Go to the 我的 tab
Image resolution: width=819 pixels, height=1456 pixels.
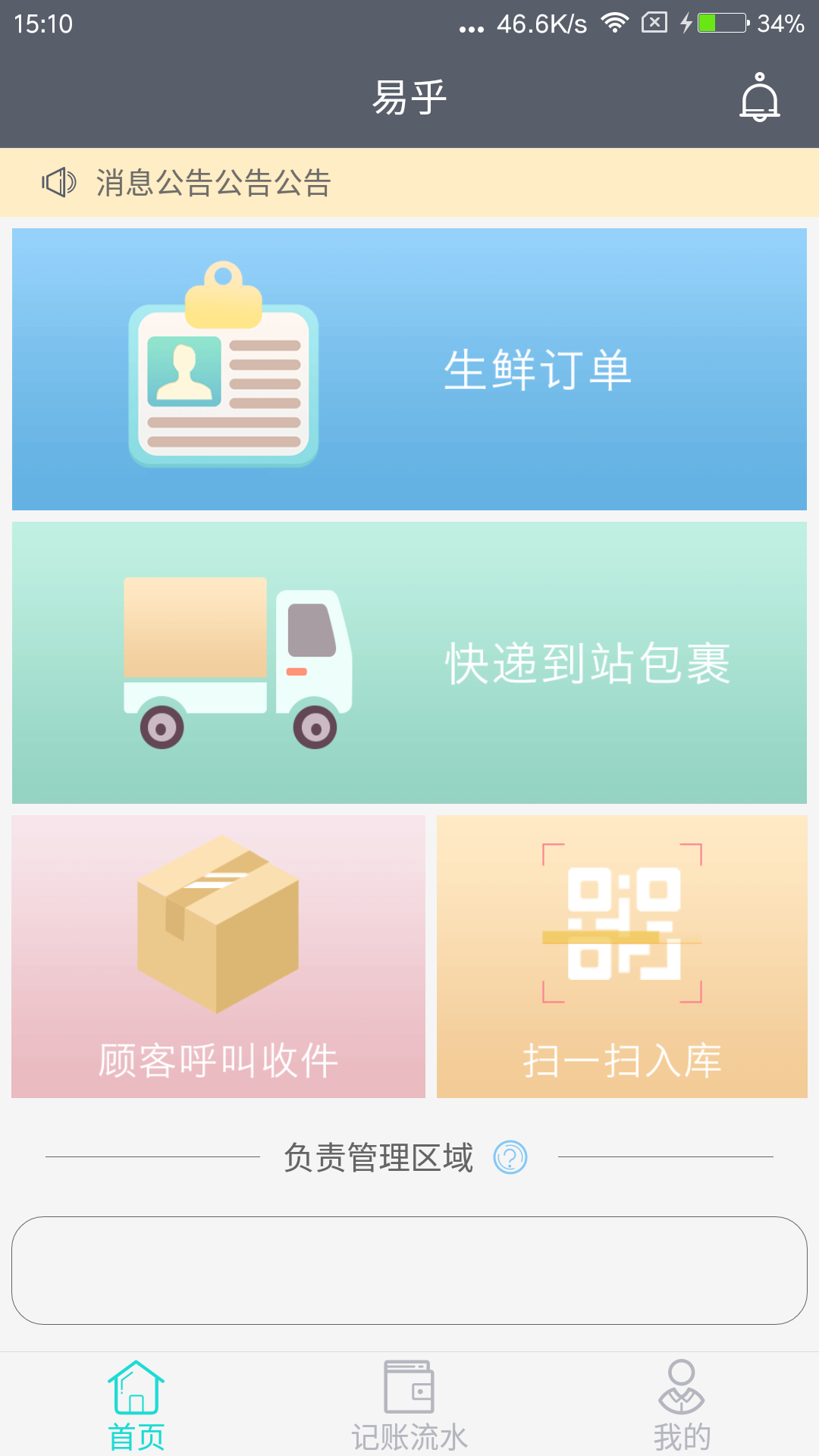tap(682, 1405)
